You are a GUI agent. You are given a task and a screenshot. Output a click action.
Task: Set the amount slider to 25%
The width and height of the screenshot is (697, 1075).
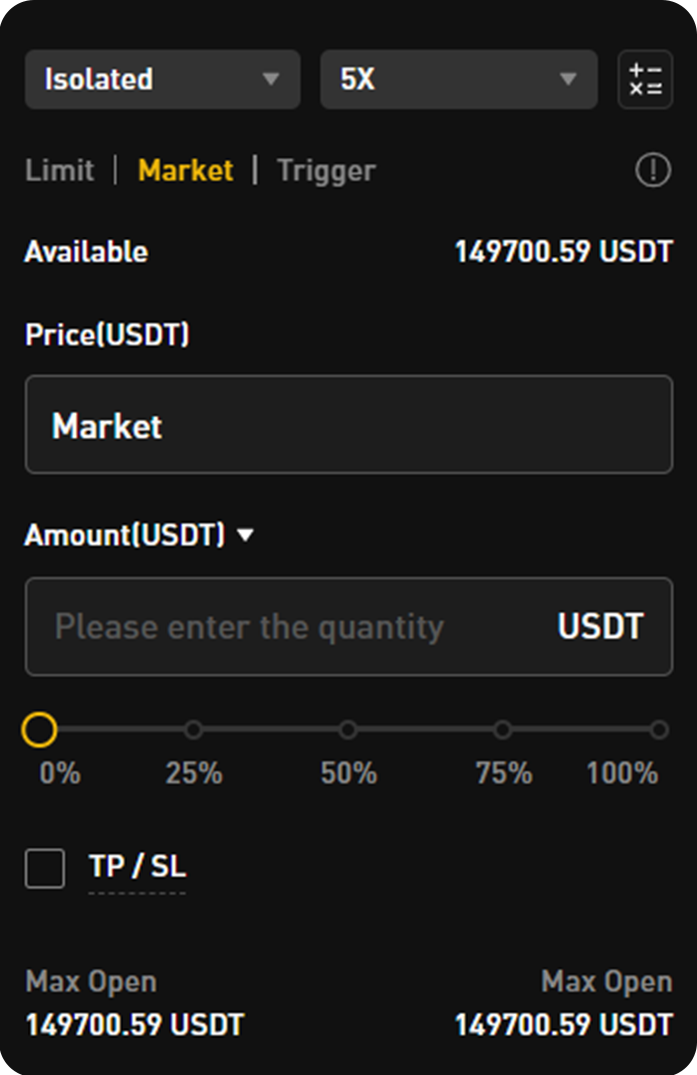[194, 730]
